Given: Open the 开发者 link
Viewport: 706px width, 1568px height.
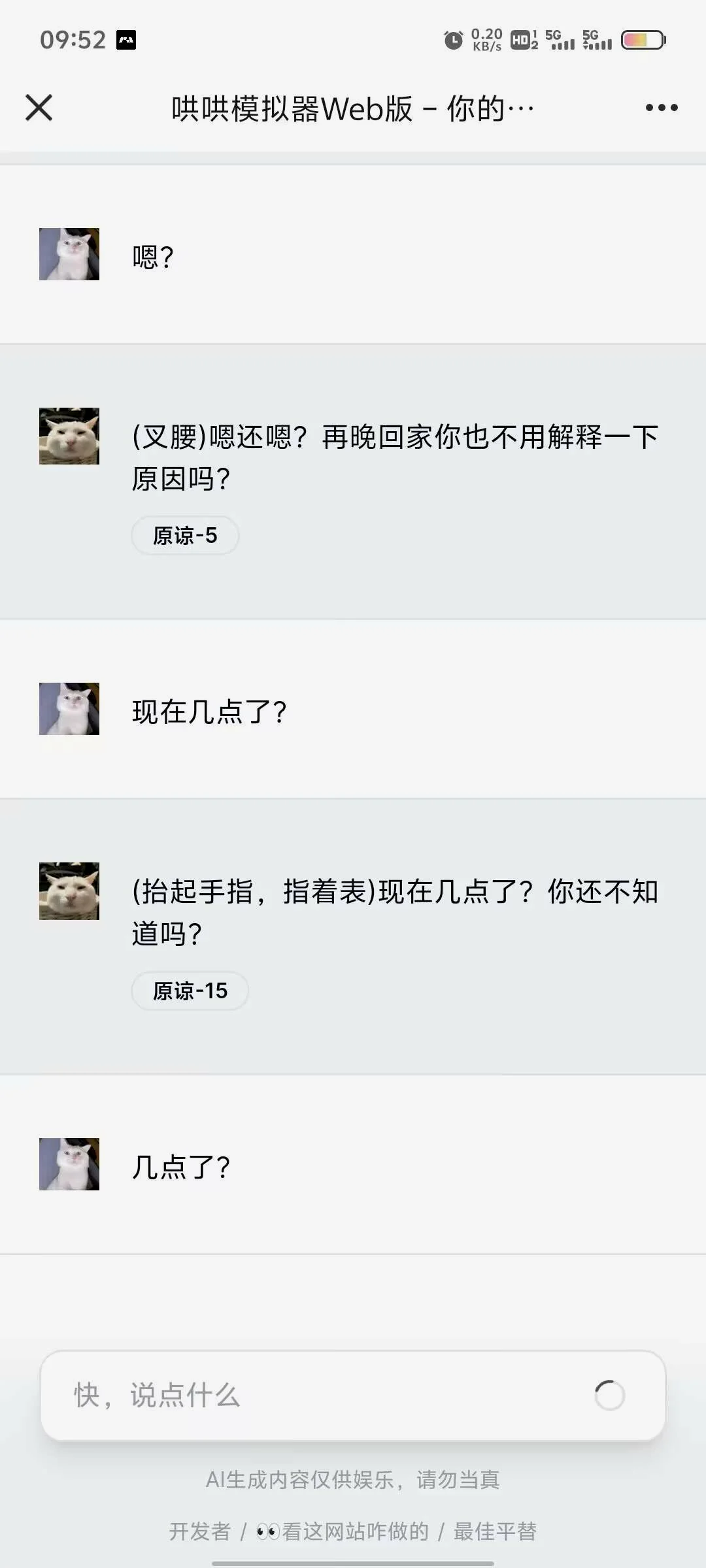Looking at the screenshot, I should tap(200, 1531).
